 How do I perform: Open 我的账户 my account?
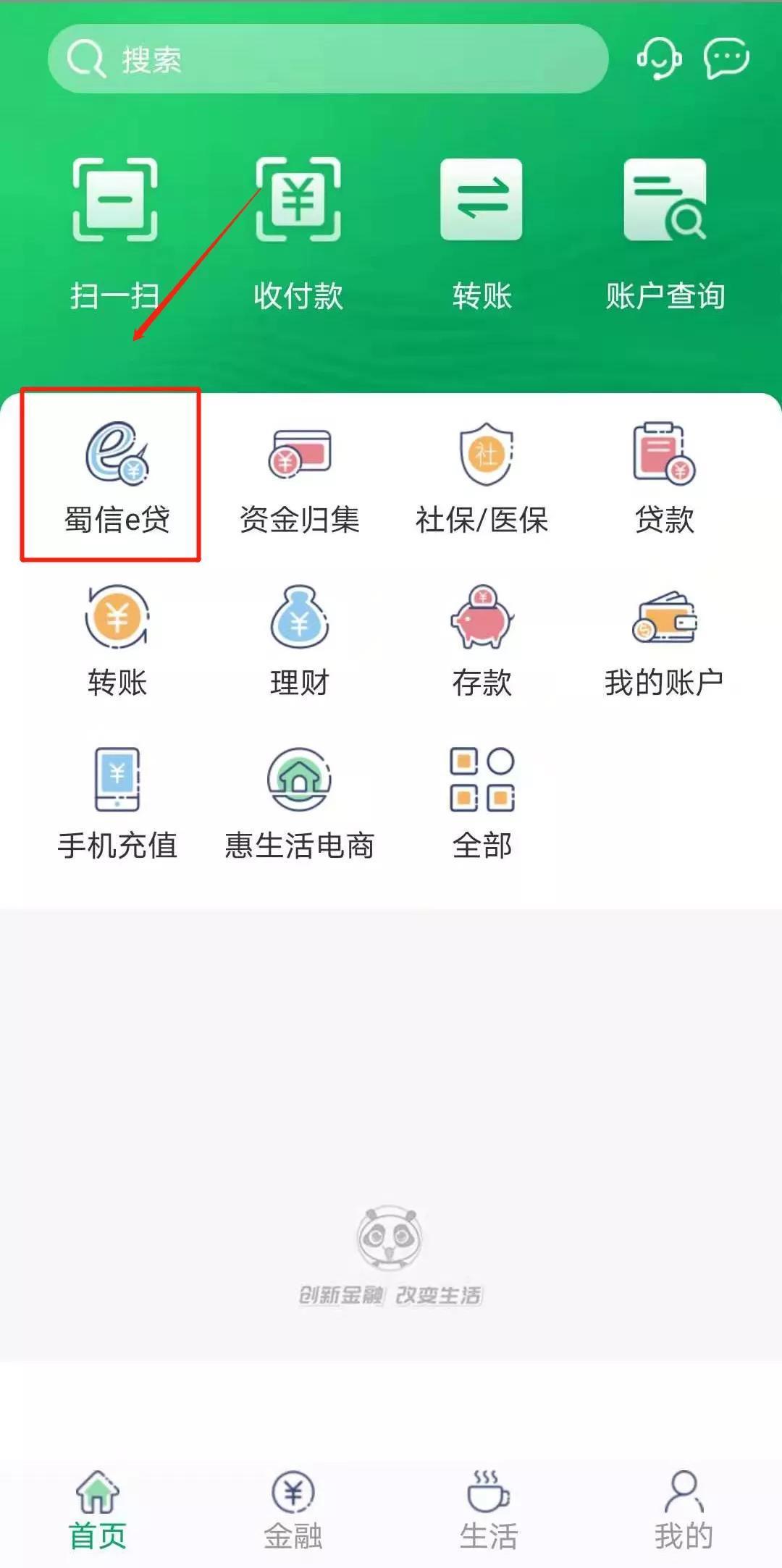[x=665, y=641]
